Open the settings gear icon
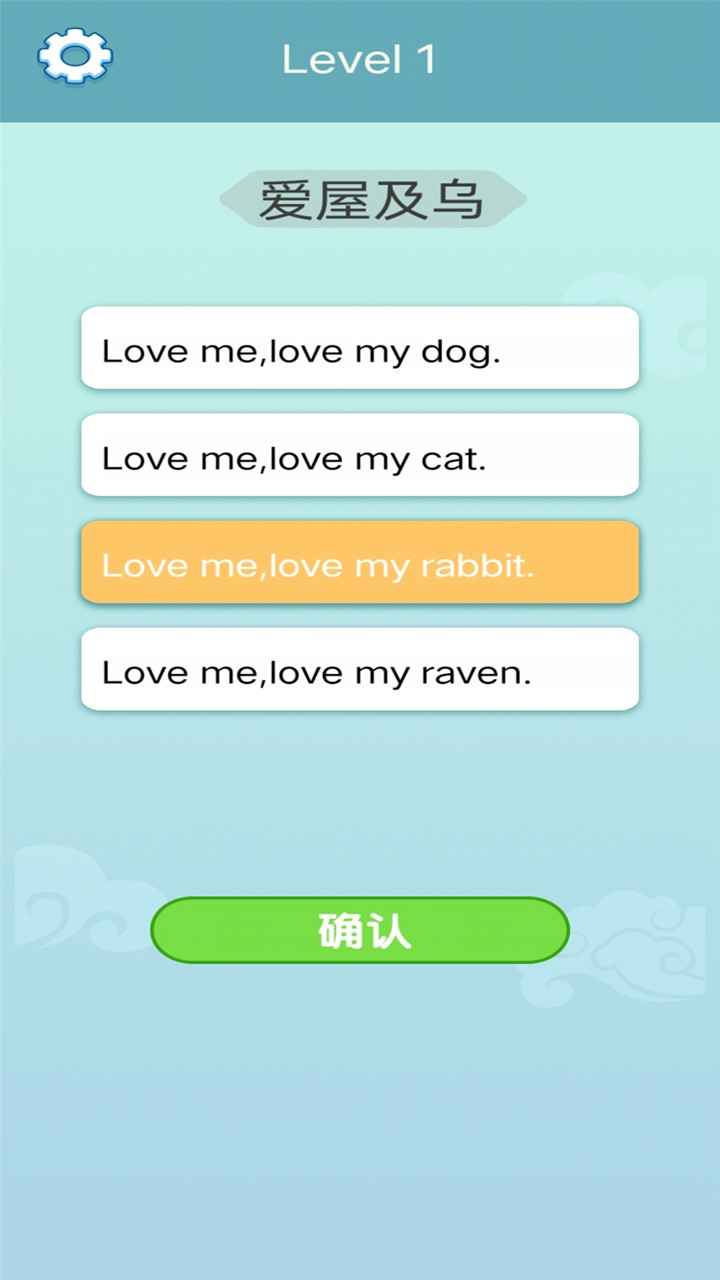This screenshot has height=1280, width=720. coord(75,56)
